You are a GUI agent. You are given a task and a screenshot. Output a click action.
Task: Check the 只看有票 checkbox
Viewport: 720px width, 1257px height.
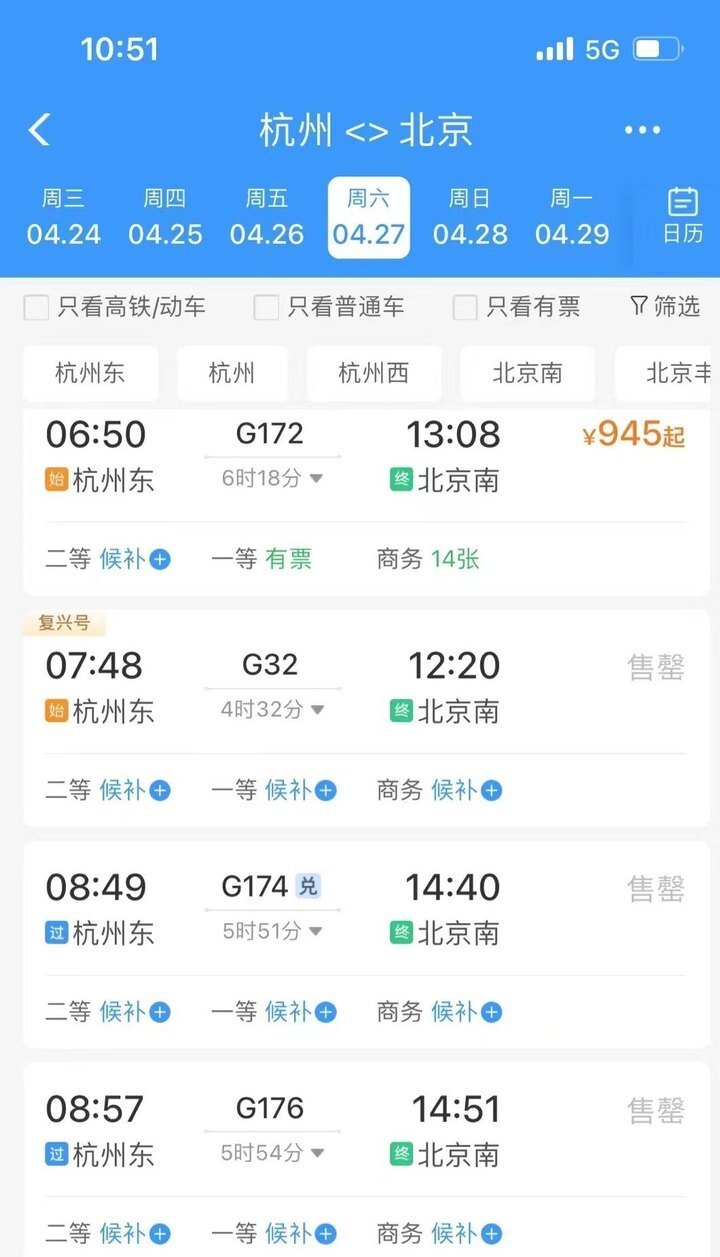(x=464, y=308)
